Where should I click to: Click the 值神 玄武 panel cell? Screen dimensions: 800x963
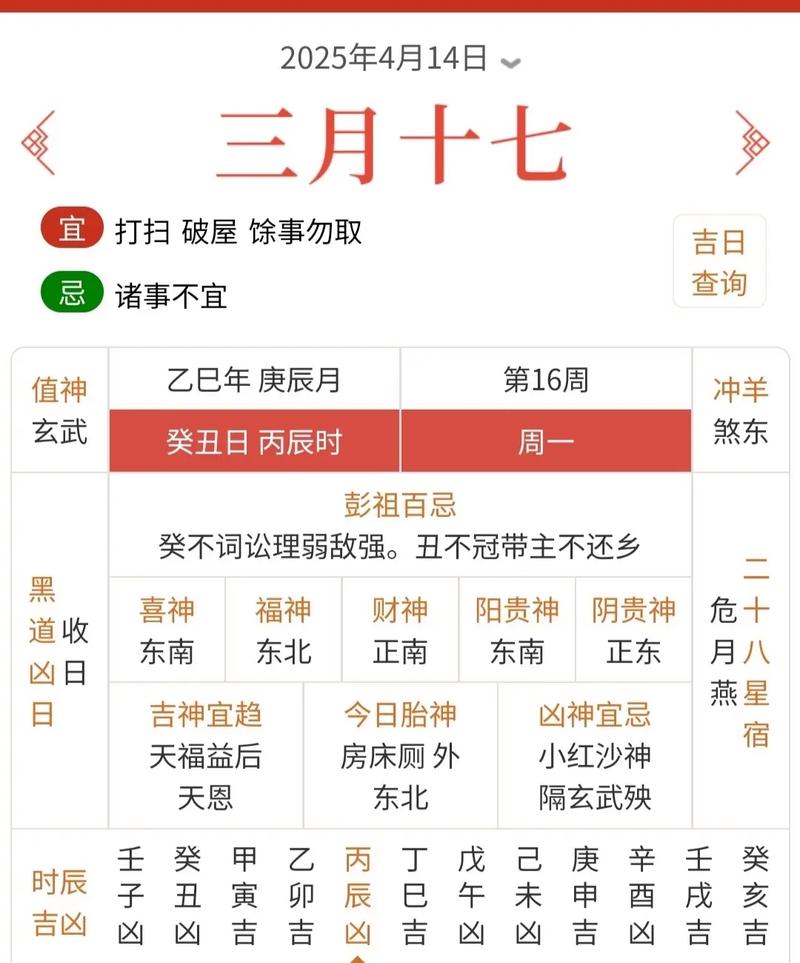pyautogui.click(x=58, y=406)
